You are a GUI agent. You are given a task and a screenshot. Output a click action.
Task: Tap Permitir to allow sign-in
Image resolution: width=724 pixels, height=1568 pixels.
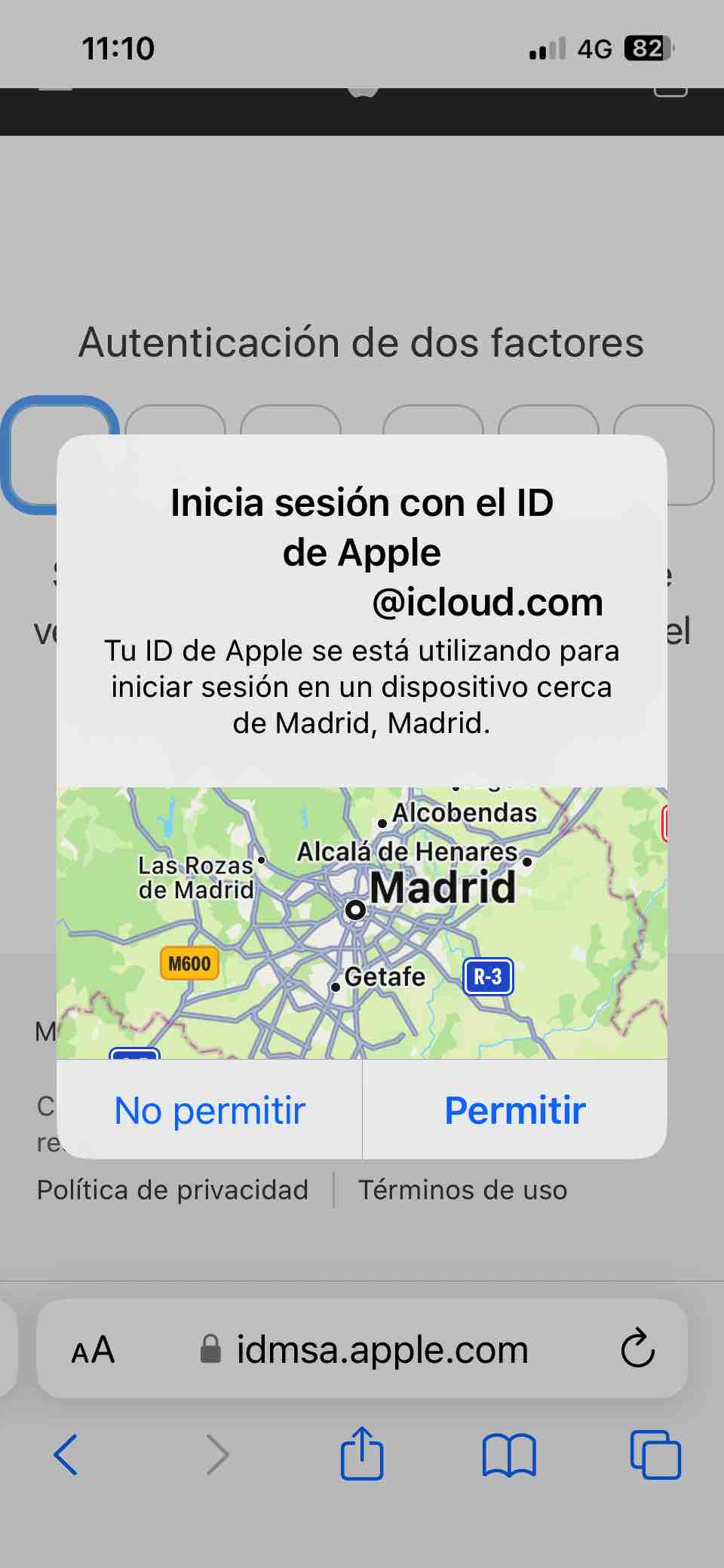pos(515,1109)
